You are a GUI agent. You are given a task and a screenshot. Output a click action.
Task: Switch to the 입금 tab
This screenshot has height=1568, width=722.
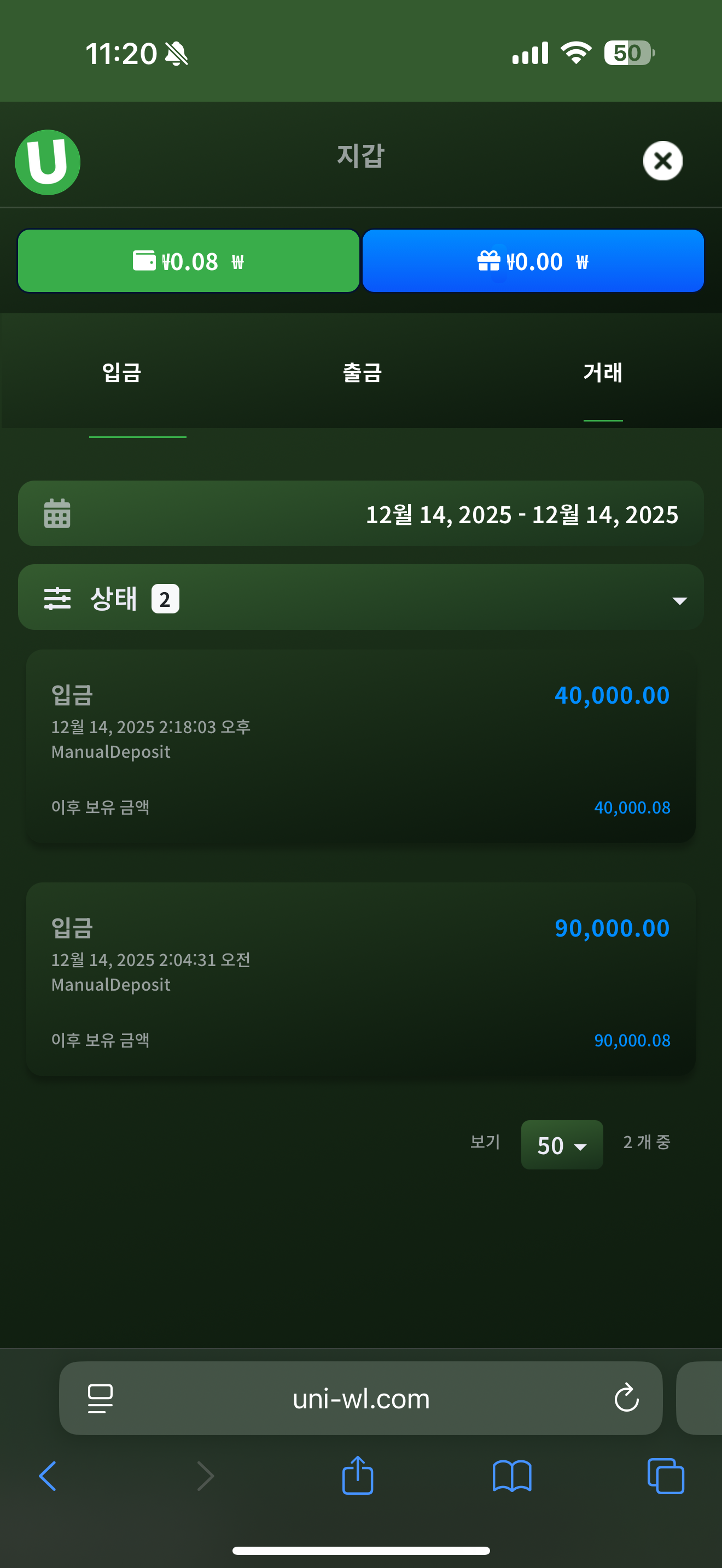coord(121,373)
